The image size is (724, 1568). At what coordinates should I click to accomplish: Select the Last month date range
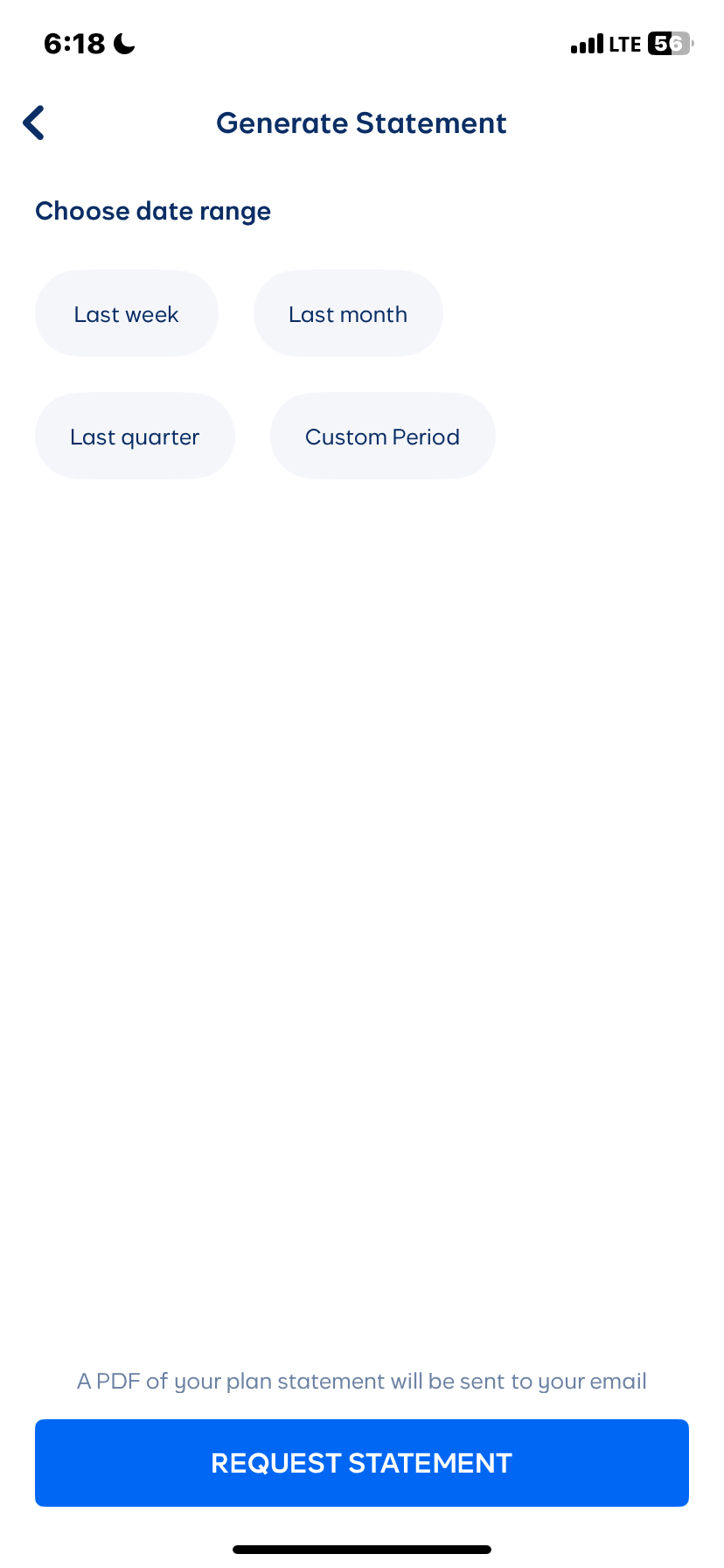[347, 313]
